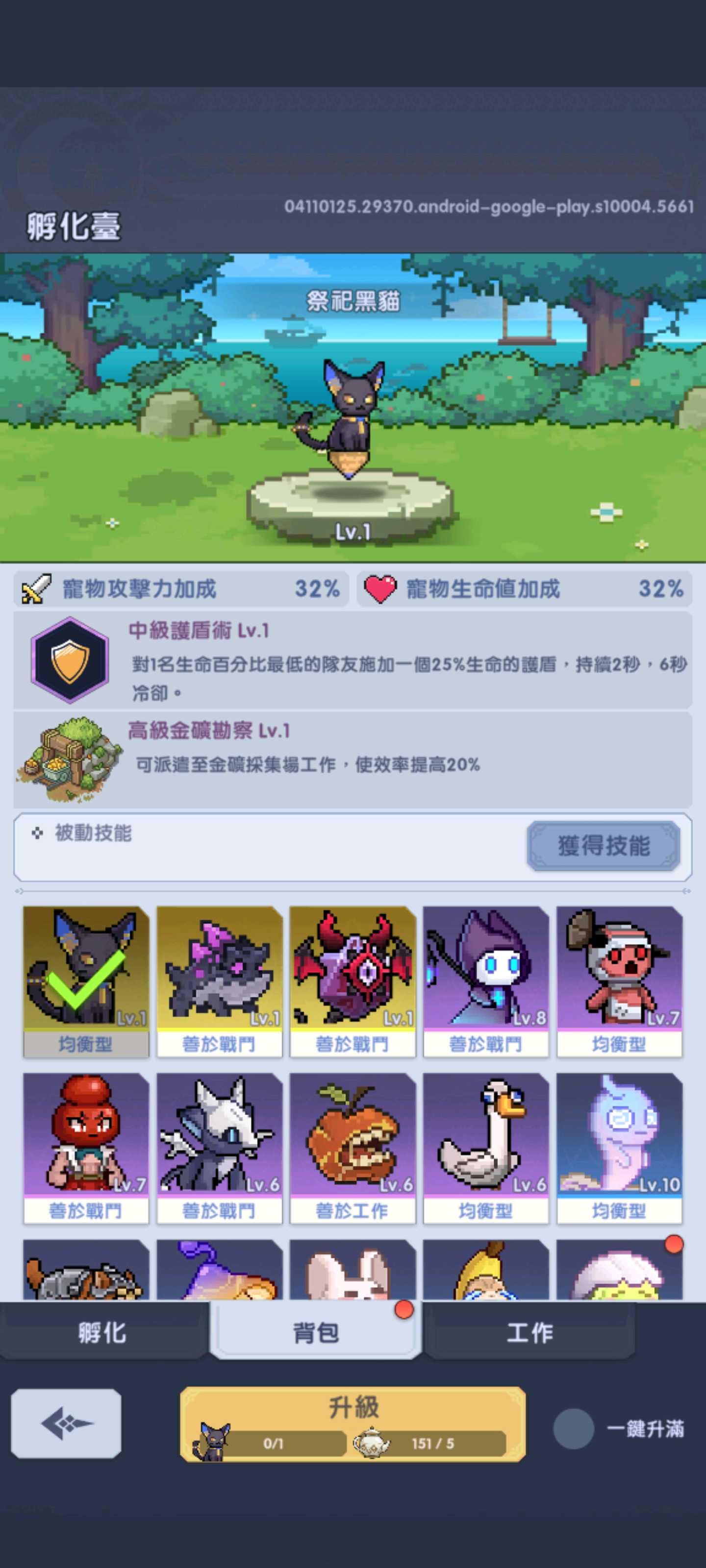Switch to the 孵化 tab
706x1568 pixels.
102,1333
